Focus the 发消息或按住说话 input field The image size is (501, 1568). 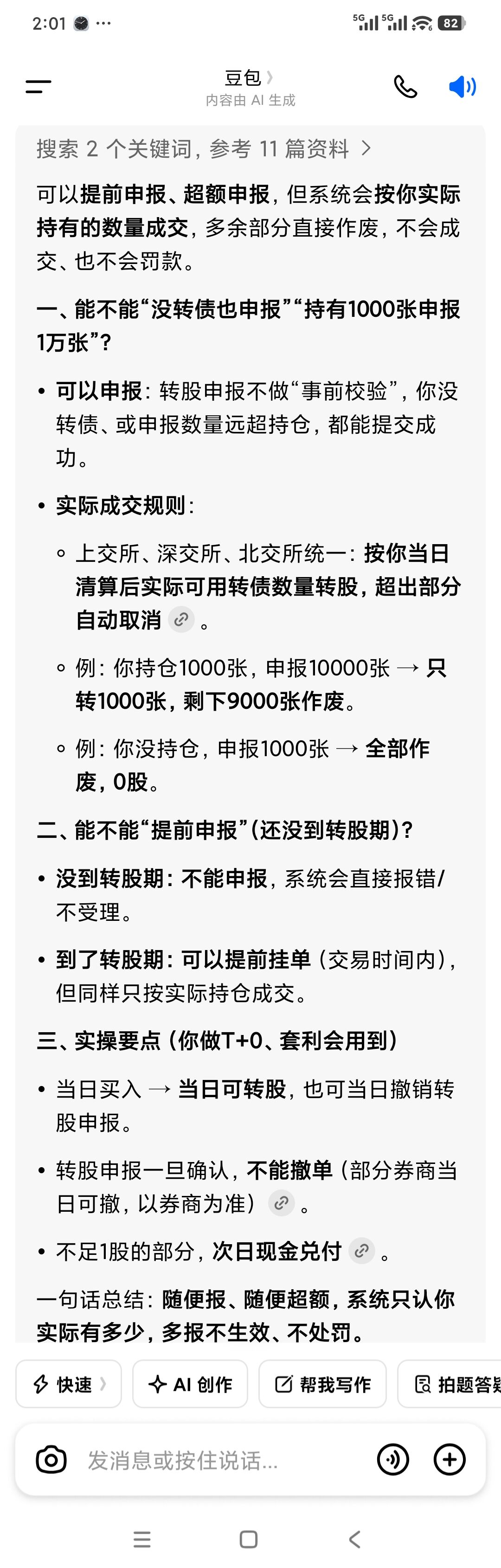click(x=219, y=1459)
